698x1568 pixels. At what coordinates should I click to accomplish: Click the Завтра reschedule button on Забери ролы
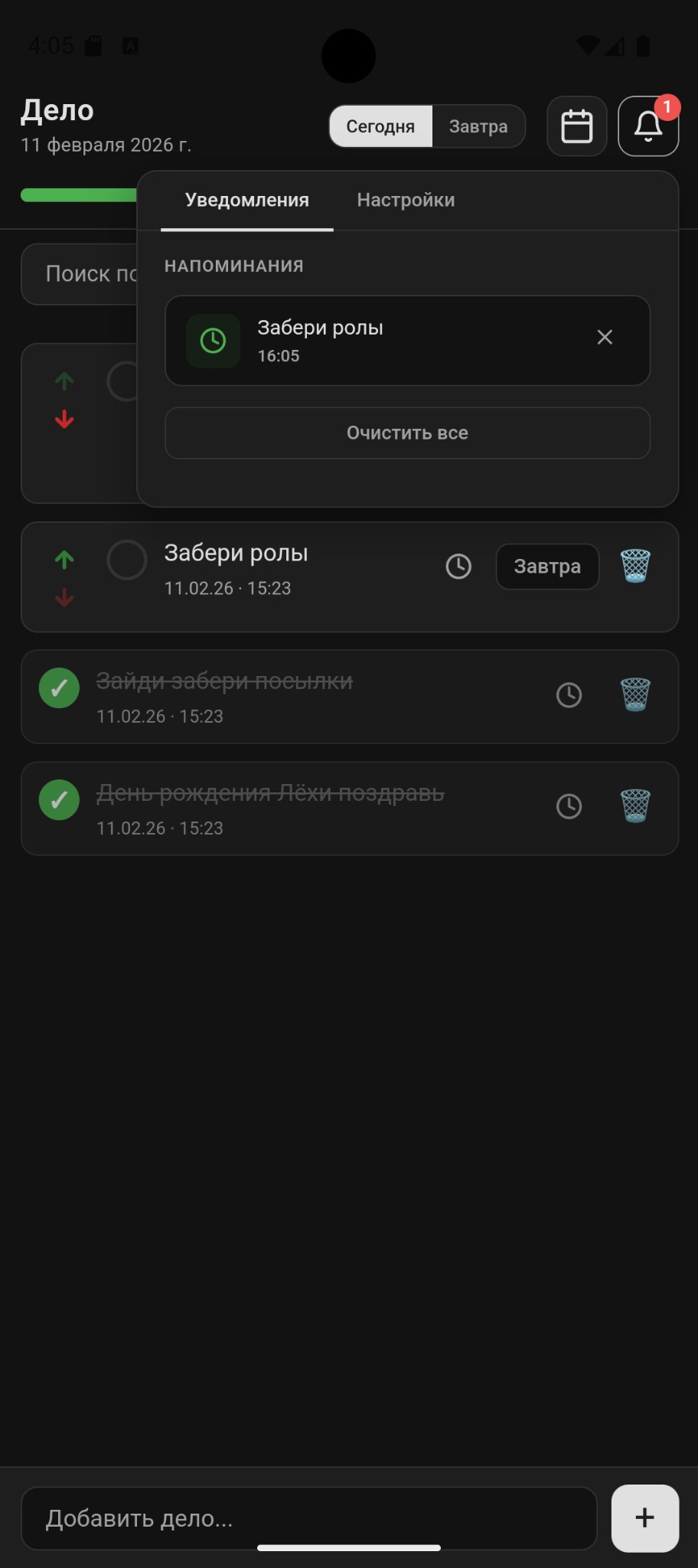[547, 567]
